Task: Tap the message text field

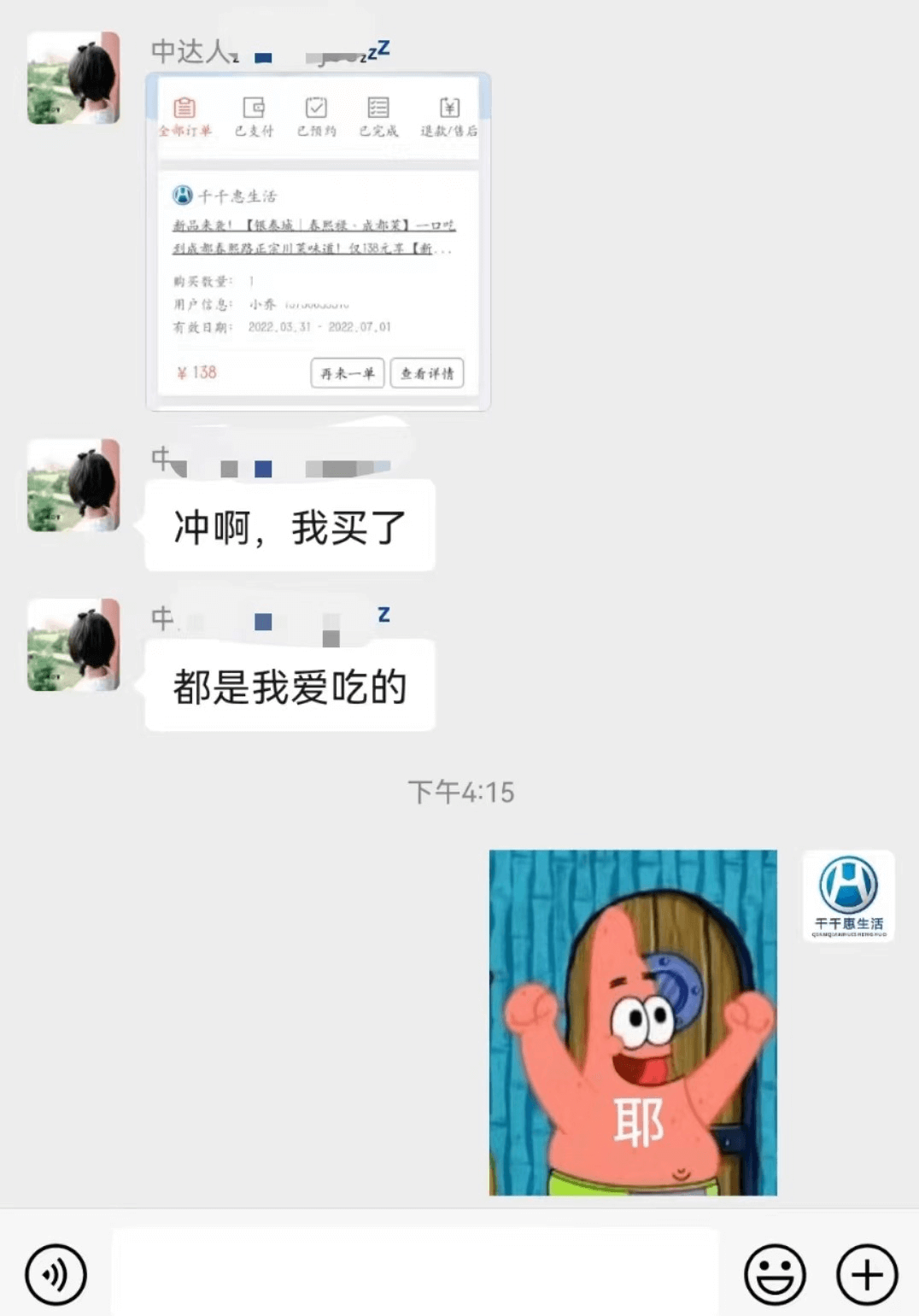Action: tap(415, 1272)
